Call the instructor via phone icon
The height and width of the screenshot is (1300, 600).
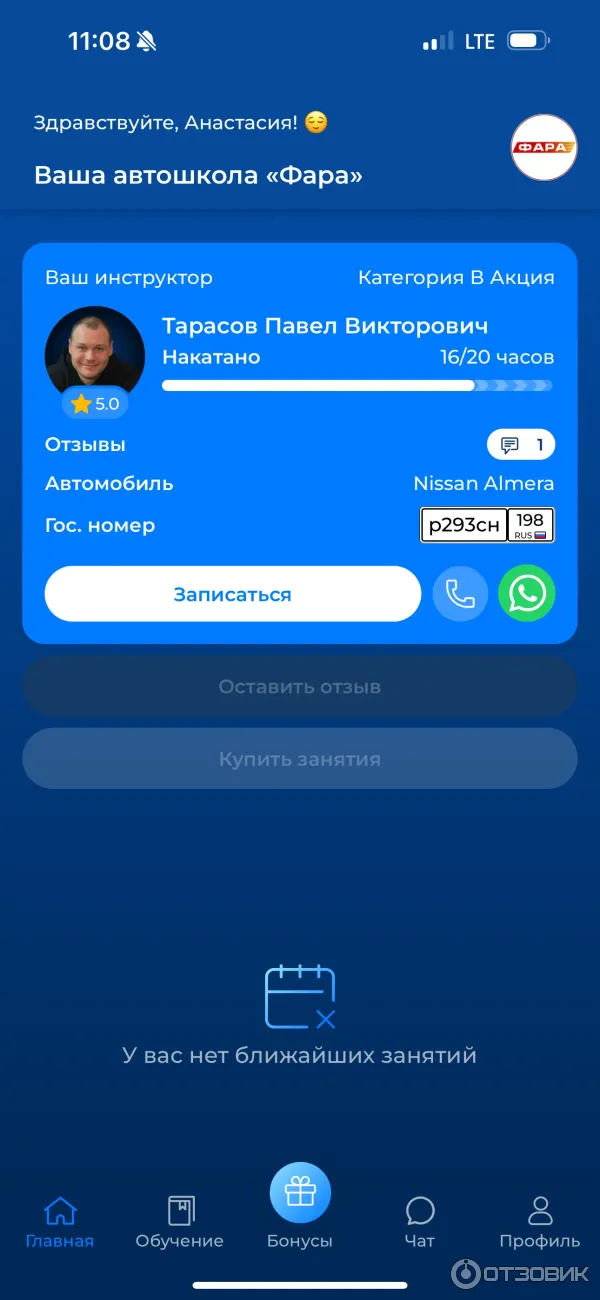click(x=460, y=594)
